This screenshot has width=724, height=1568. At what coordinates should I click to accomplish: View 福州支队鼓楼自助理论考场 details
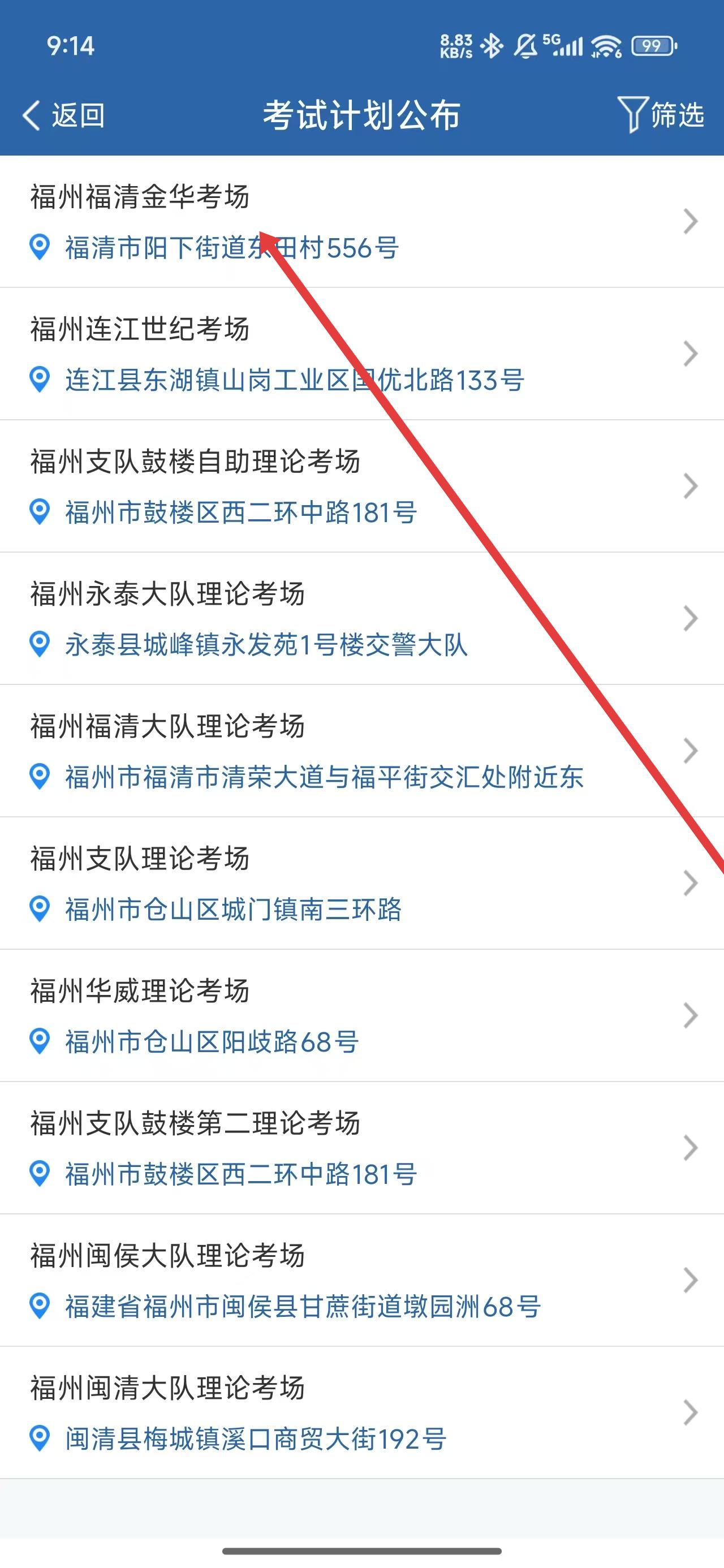361,486
